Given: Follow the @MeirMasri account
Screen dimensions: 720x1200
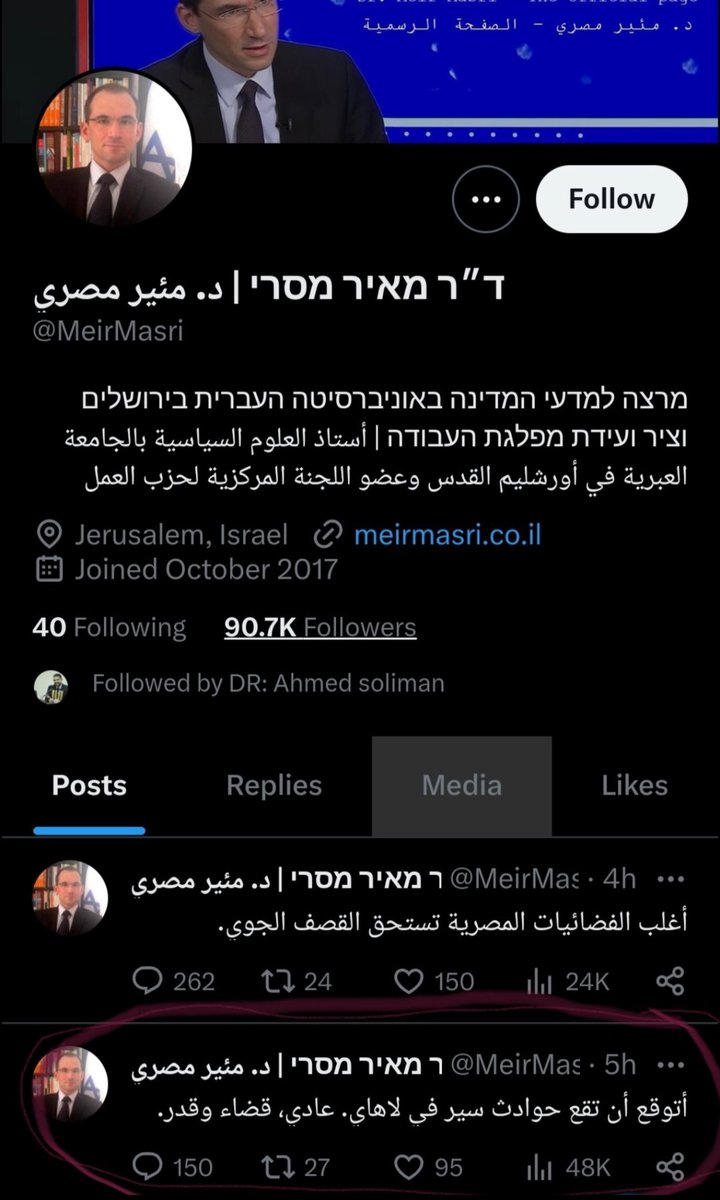Looking at the screenshot, I should pyautogui.click(x=611, y=199).
